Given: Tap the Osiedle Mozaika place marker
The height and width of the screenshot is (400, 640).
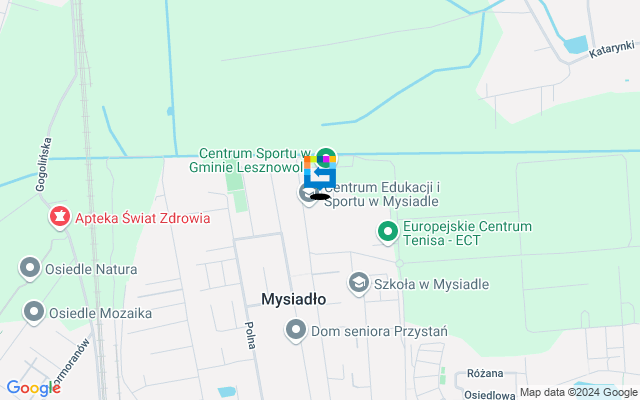Looking at the screenshot, I should click(33, 313).
